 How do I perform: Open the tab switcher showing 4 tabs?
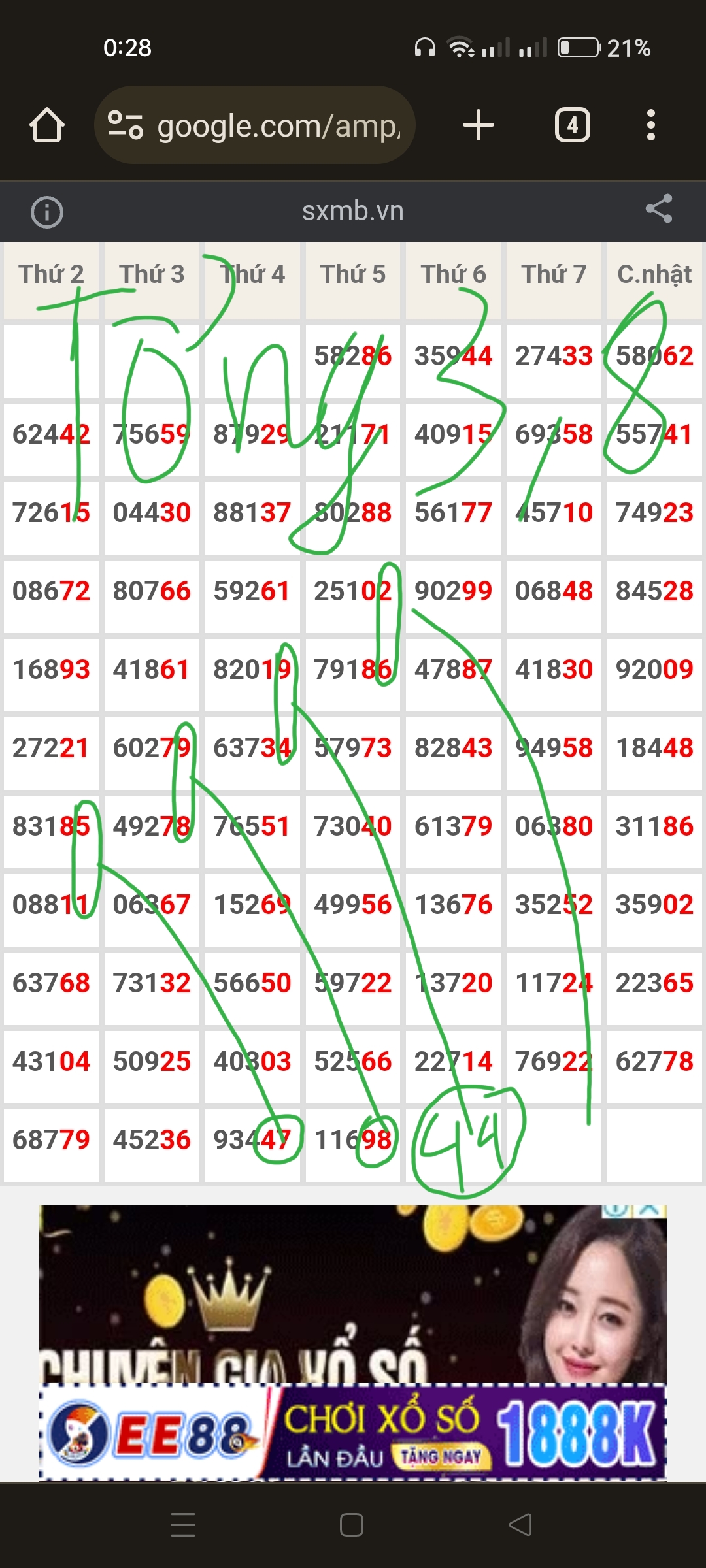[x=572, y=125]
